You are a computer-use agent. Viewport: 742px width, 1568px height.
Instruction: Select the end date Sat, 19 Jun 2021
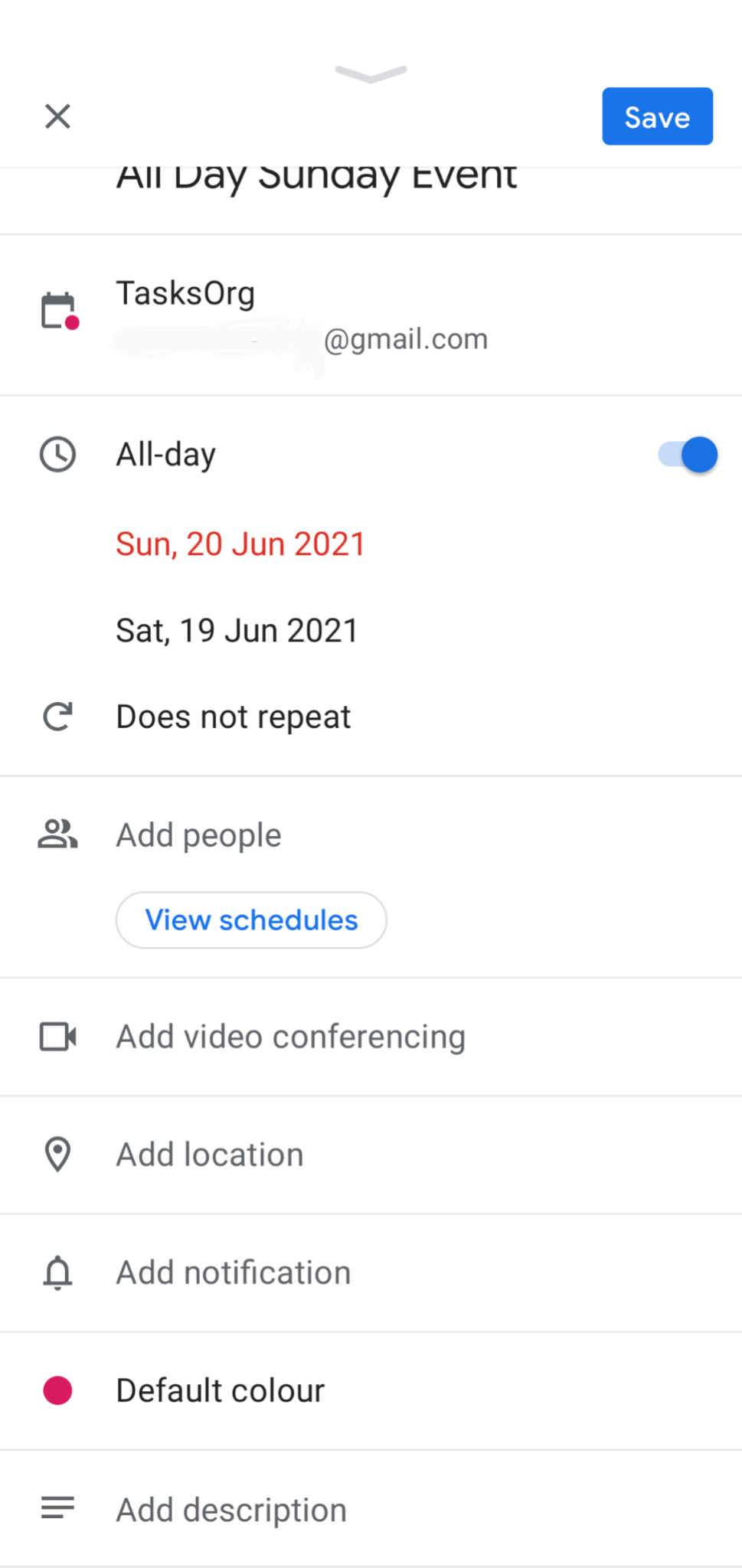coord(236,629)
